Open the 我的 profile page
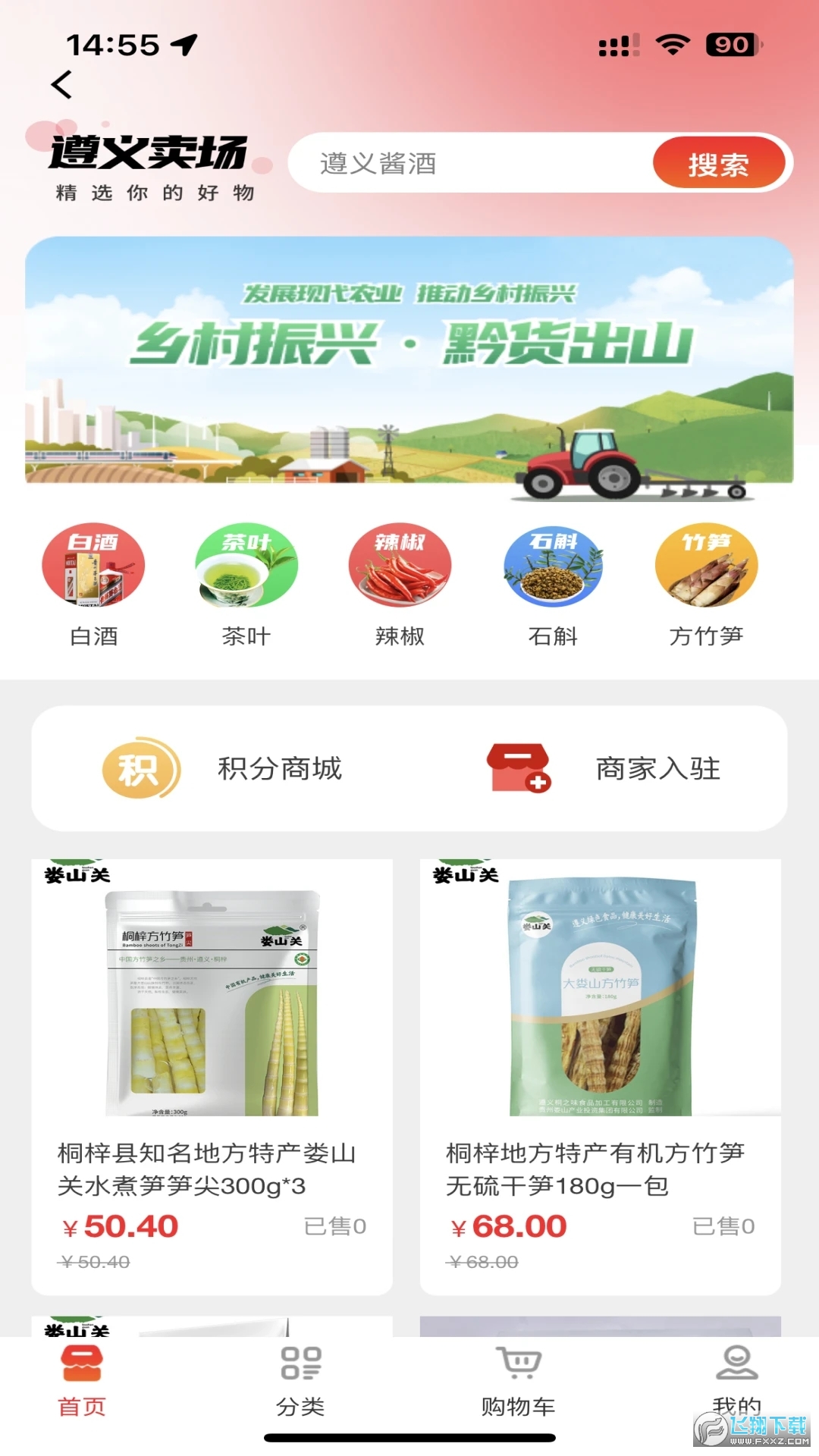Viewport: 819px width, 1456px height. pos(735,1388)
